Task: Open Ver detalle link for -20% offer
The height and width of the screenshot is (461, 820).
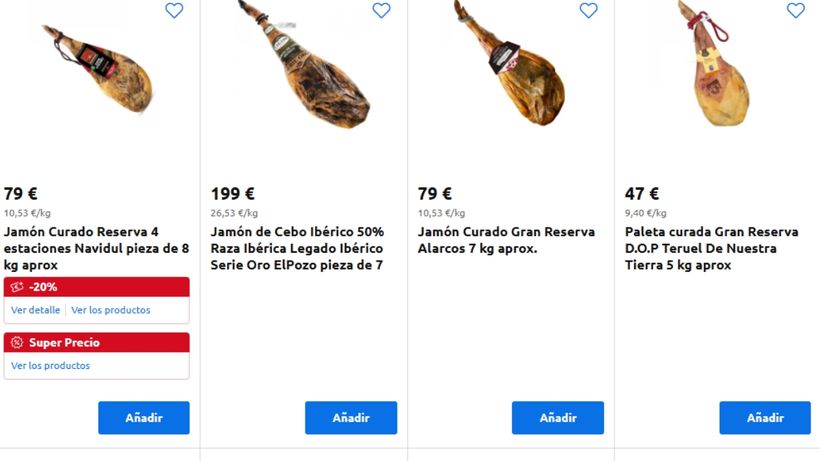Action: 36,310
